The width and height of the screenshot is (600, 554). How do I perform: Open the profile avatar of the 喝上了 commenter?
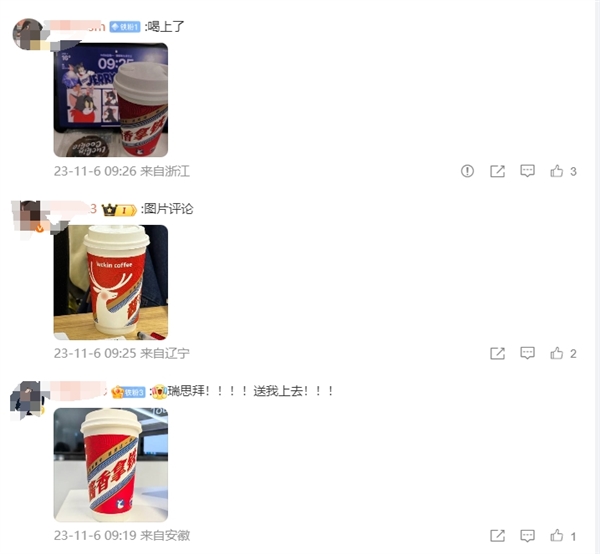pyautogui.click(x=28, y=34)
